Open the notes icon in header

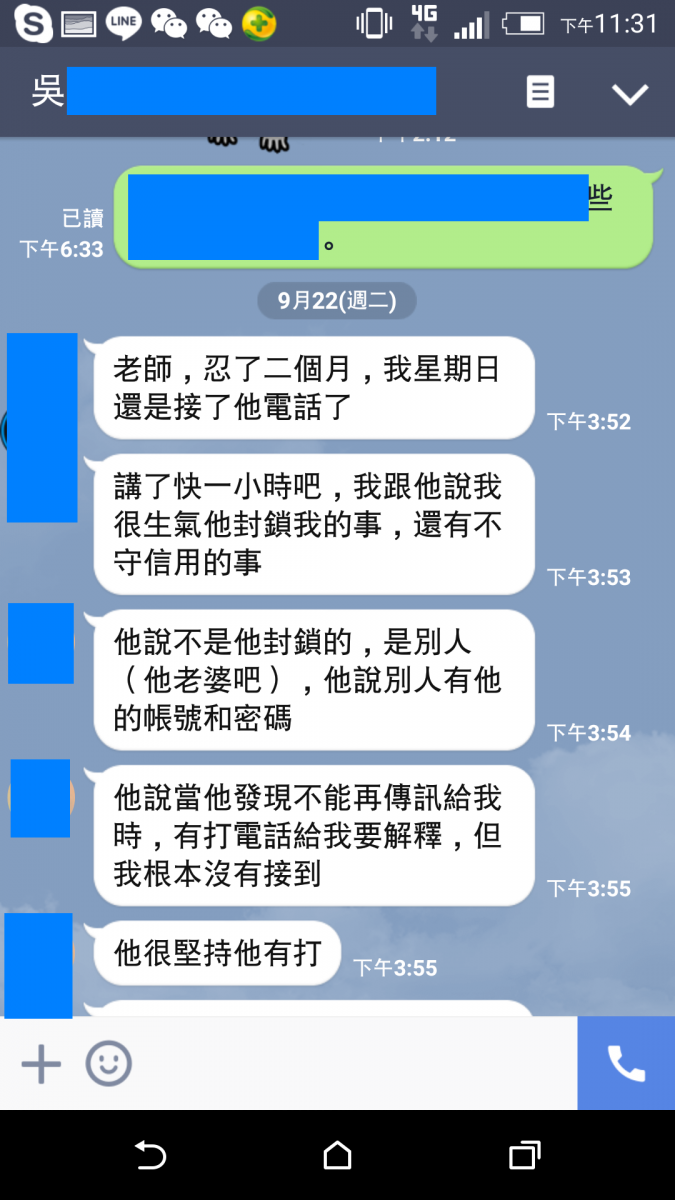[540, 93]
